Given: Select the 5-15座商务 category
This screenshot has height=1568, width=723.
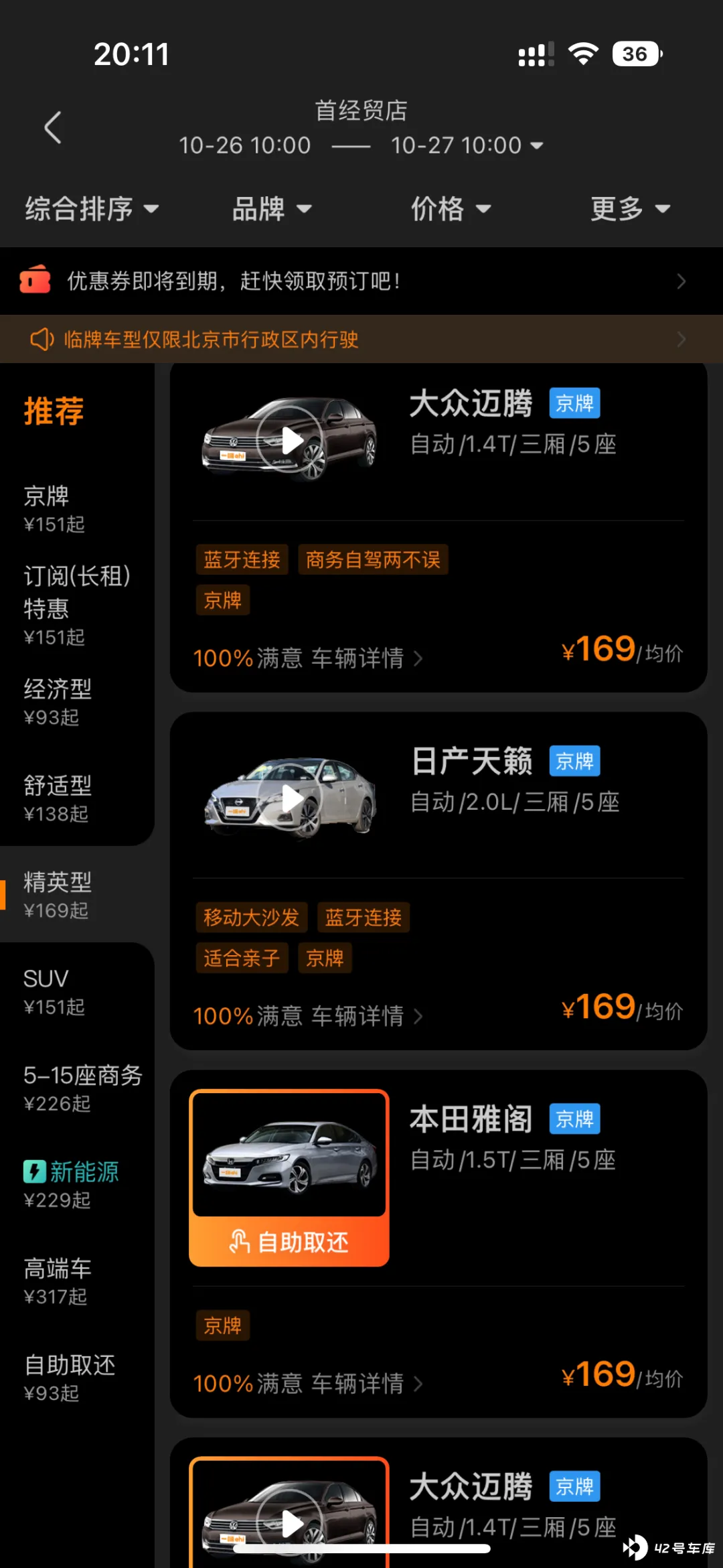Looking at the screenshot, I should [82, 1088].
